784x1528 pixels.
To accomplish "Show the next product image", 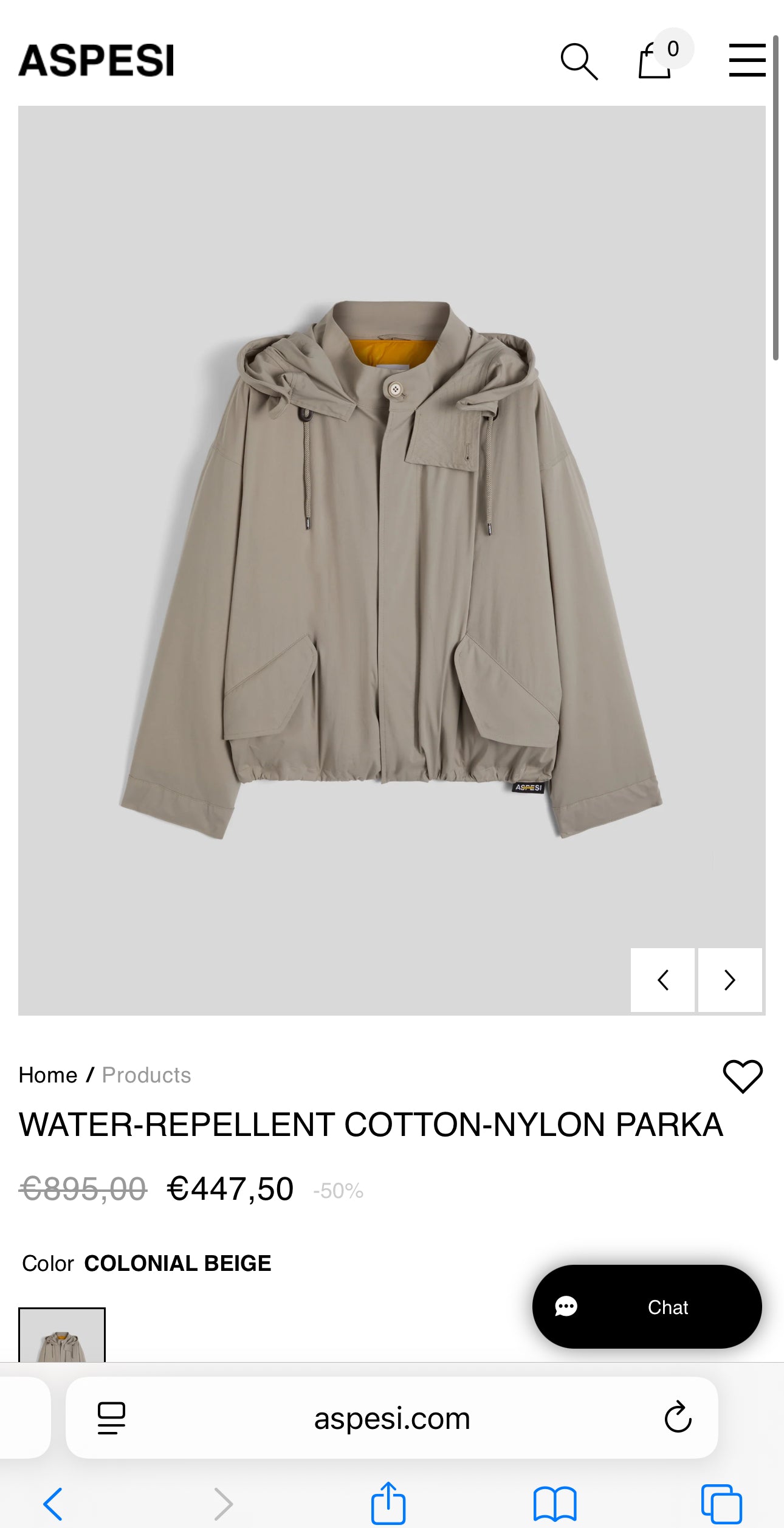I will [x=730, y=980].
